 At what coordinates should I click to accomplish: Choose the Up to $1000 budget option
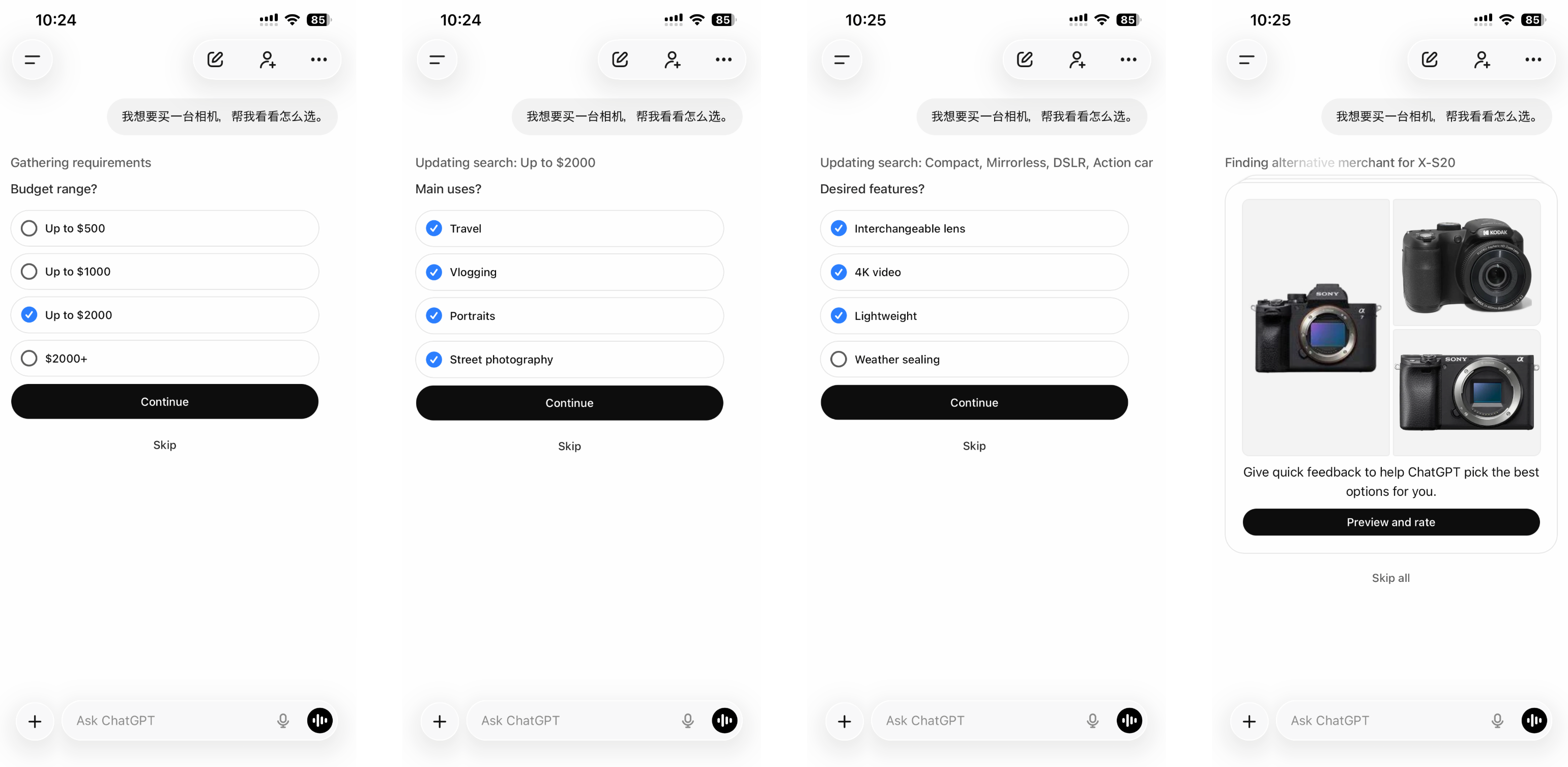[164, 272]
